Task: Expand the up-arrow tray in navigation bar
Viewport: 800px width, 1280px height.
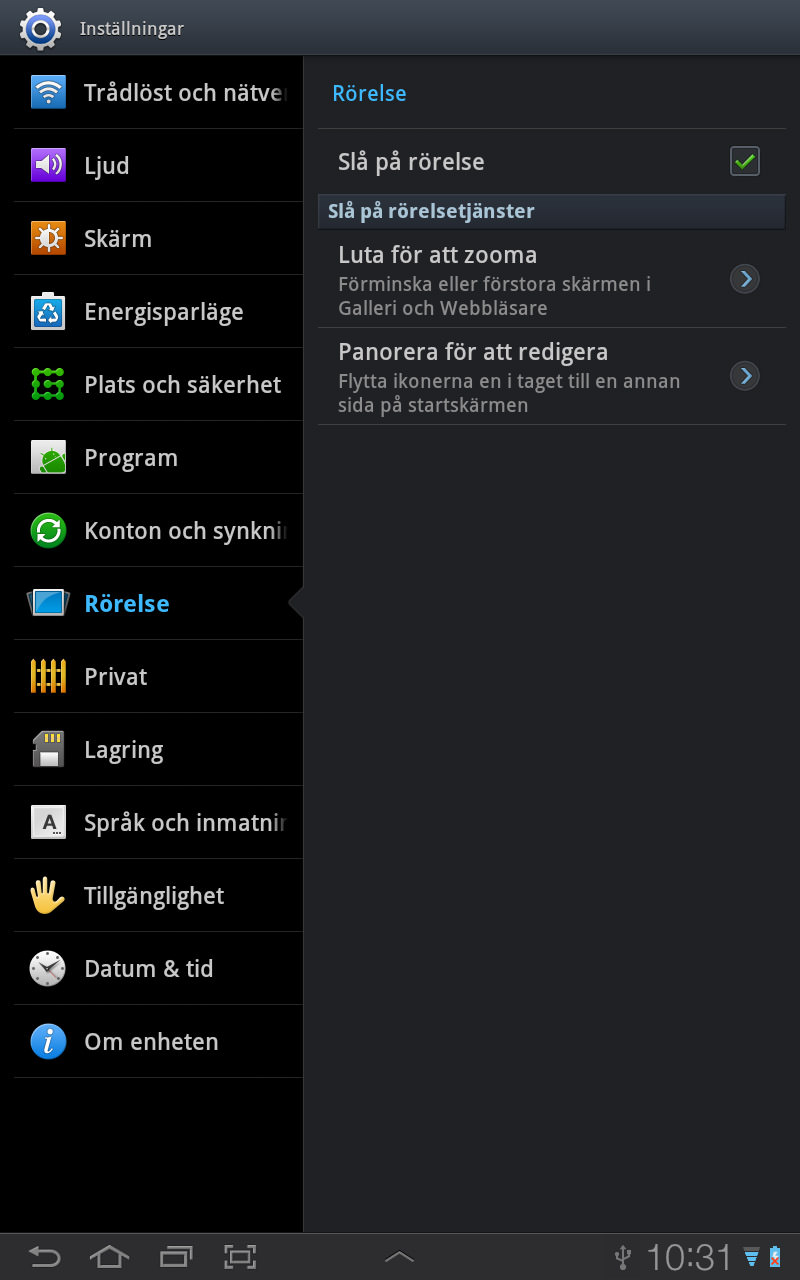Action: point(399,1258)
